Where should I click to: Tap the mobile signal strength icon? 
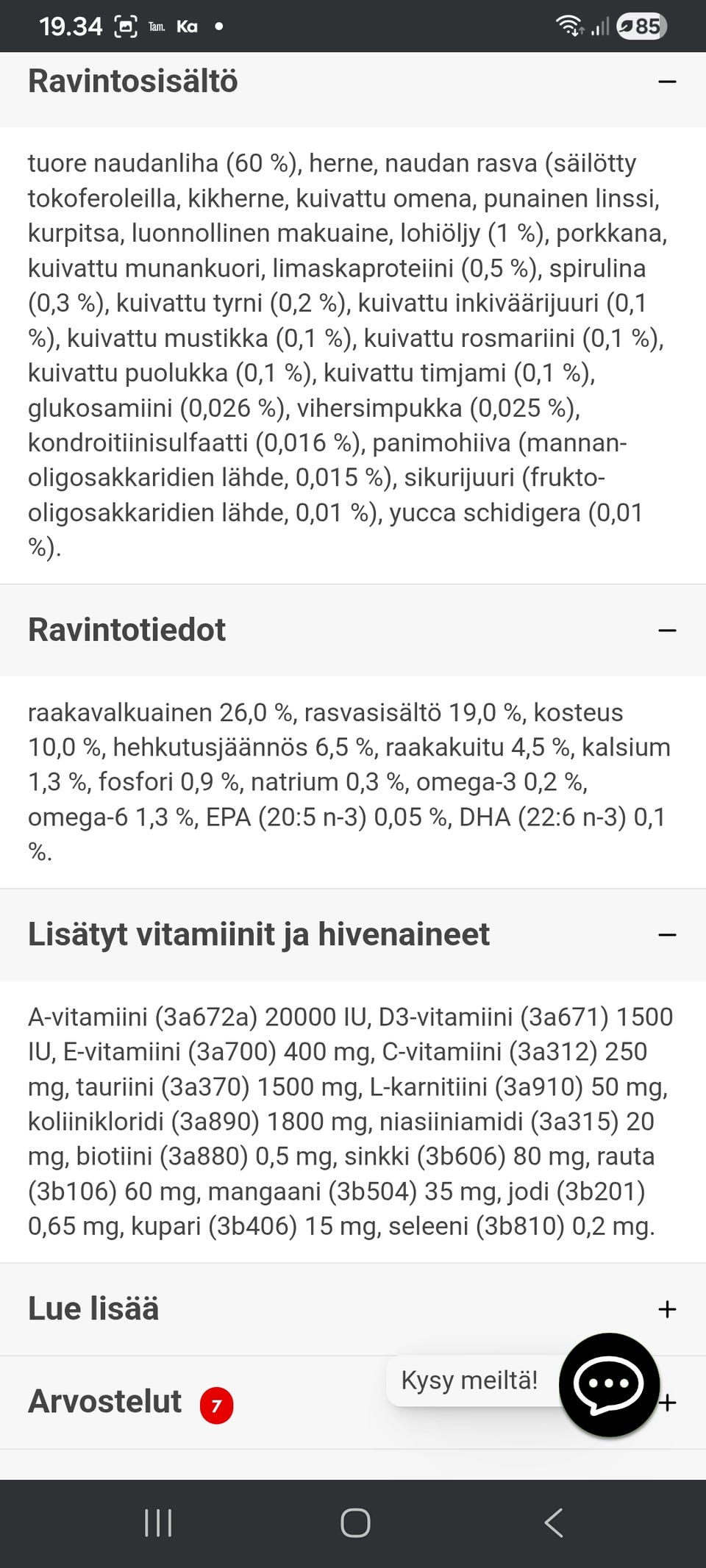click(601, 26)
